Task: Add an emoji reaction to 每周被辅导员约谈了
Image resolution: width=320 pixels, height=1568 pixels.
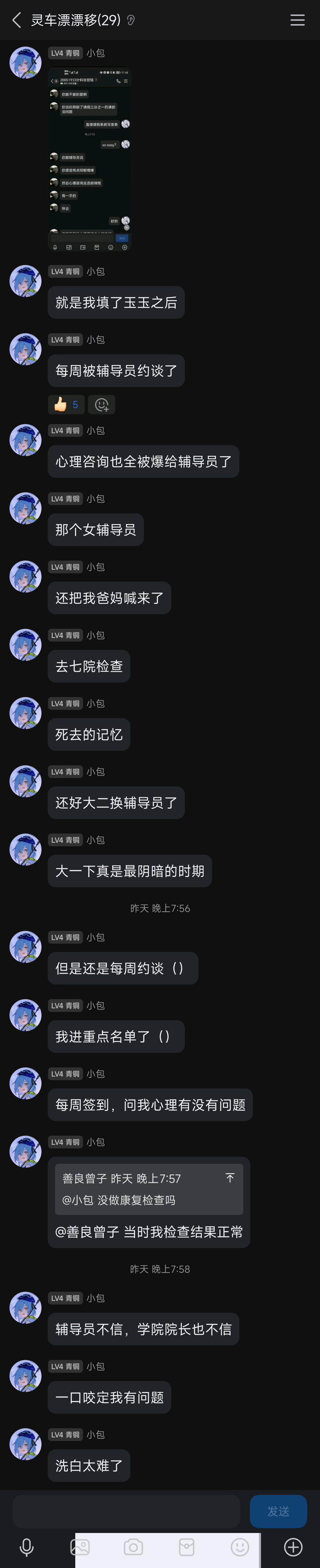Action: 101,405
